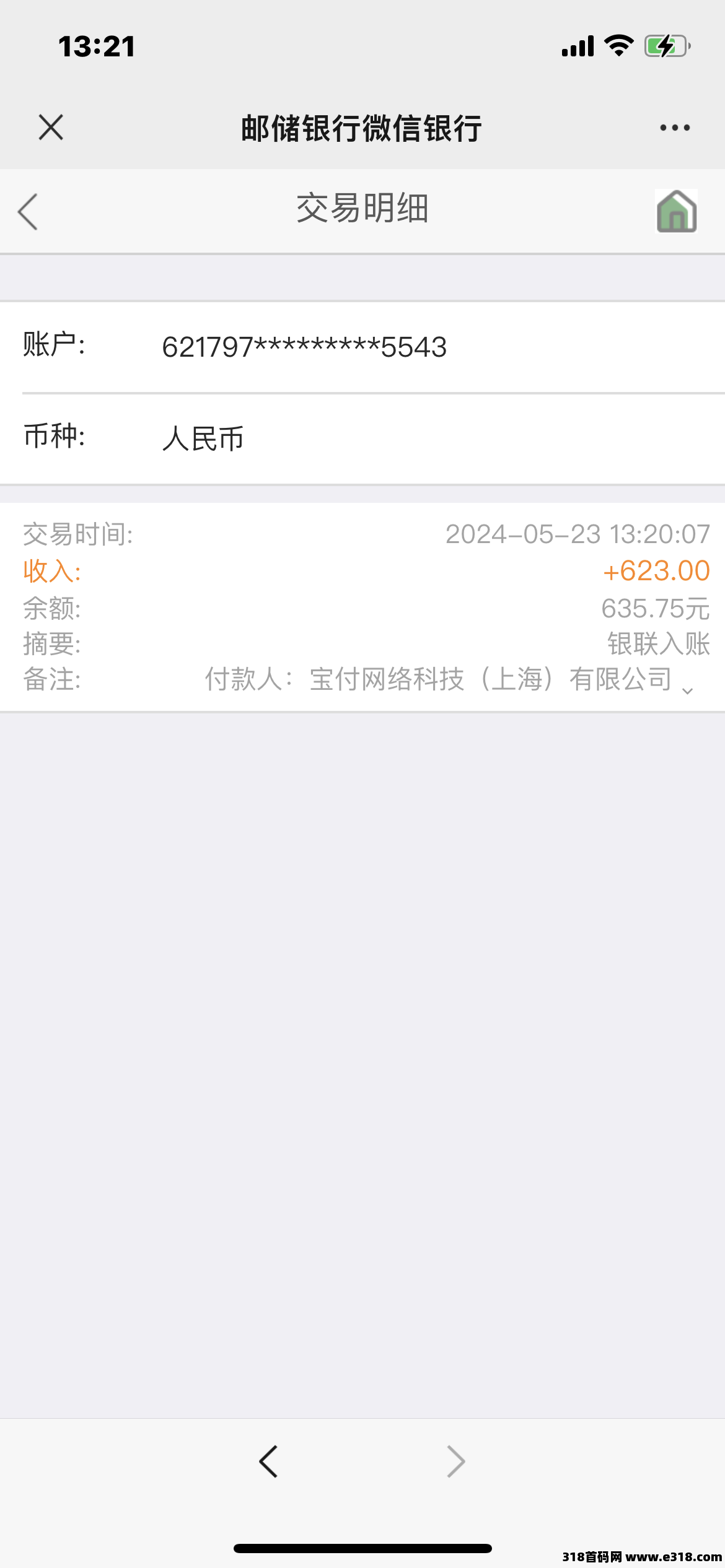Open the green home icon
725x1568 pixels.
(x=677, y=211)
